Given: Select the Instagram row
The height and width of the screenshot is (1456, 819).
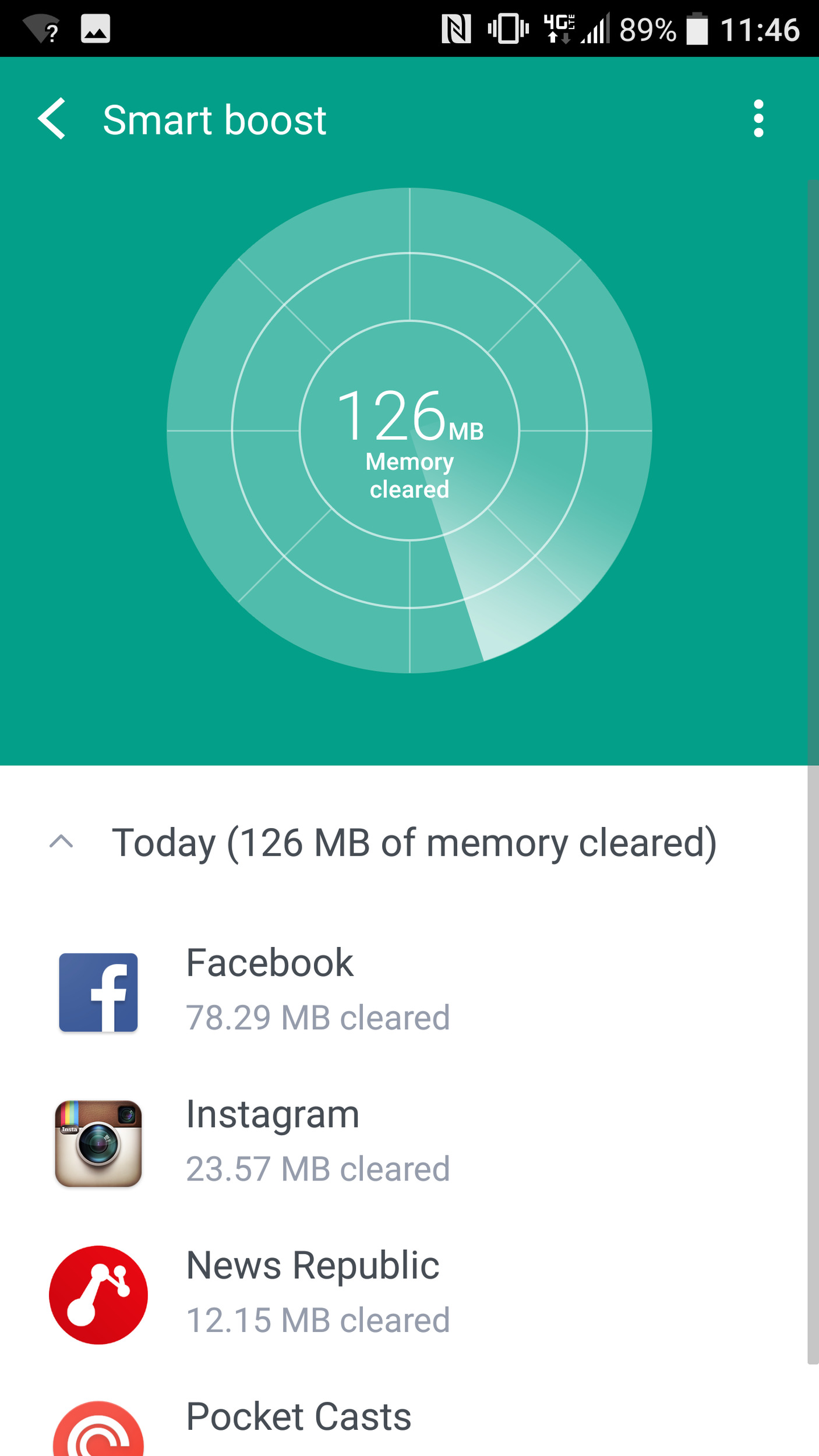Looking at the screenshot, I should tap(317, 1142).
